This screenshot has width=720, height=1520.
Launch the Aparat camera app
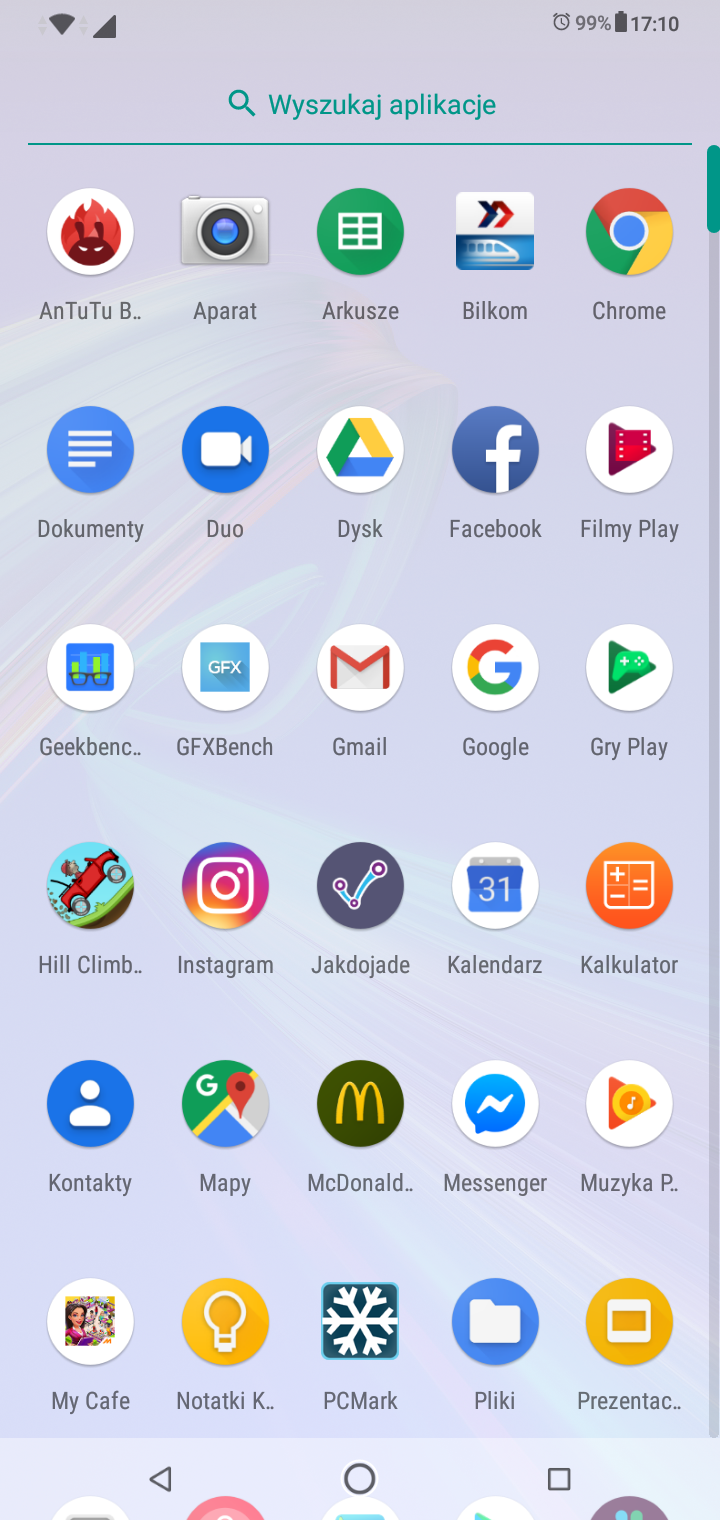(225, 232)
